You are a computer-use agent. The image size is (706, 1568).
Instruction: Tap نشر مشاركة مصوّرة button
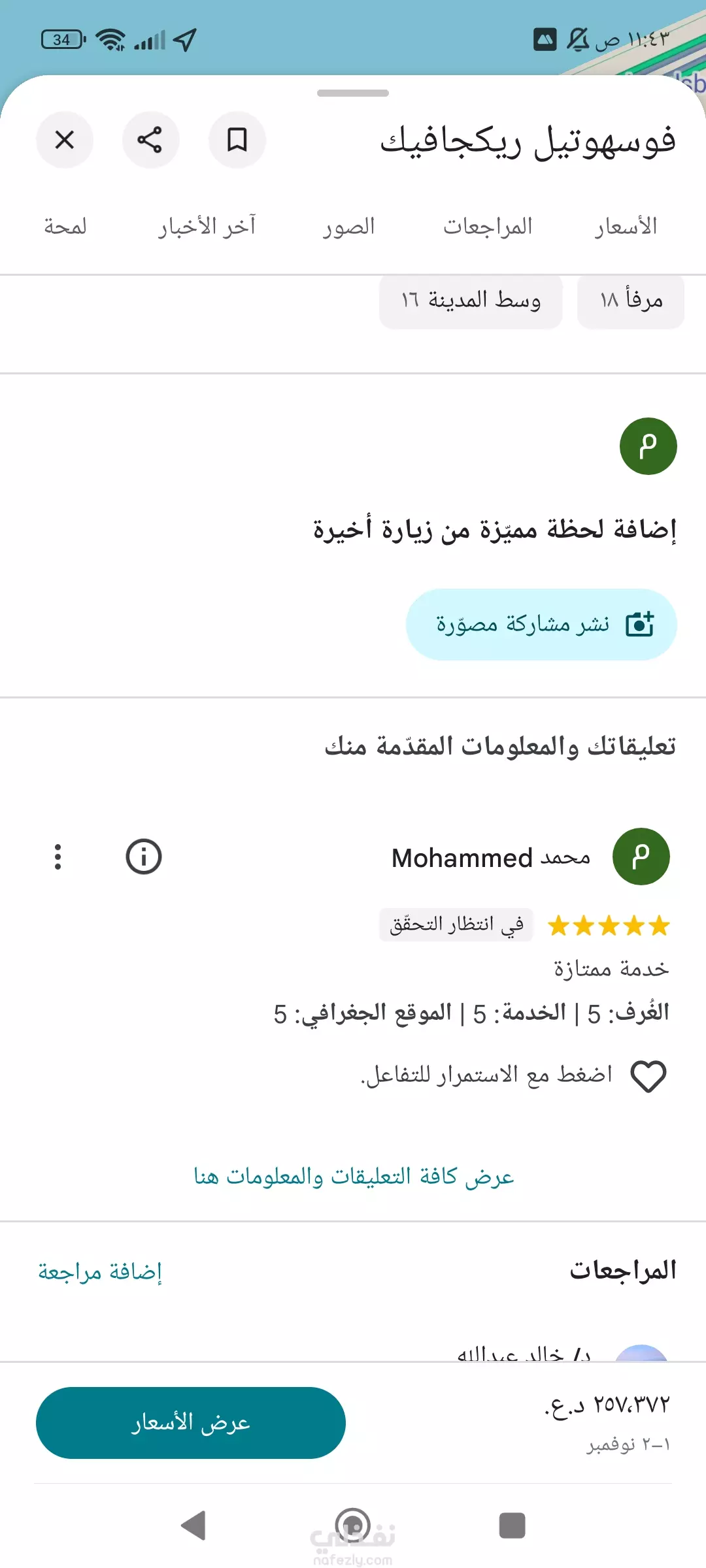pos(541,625)
